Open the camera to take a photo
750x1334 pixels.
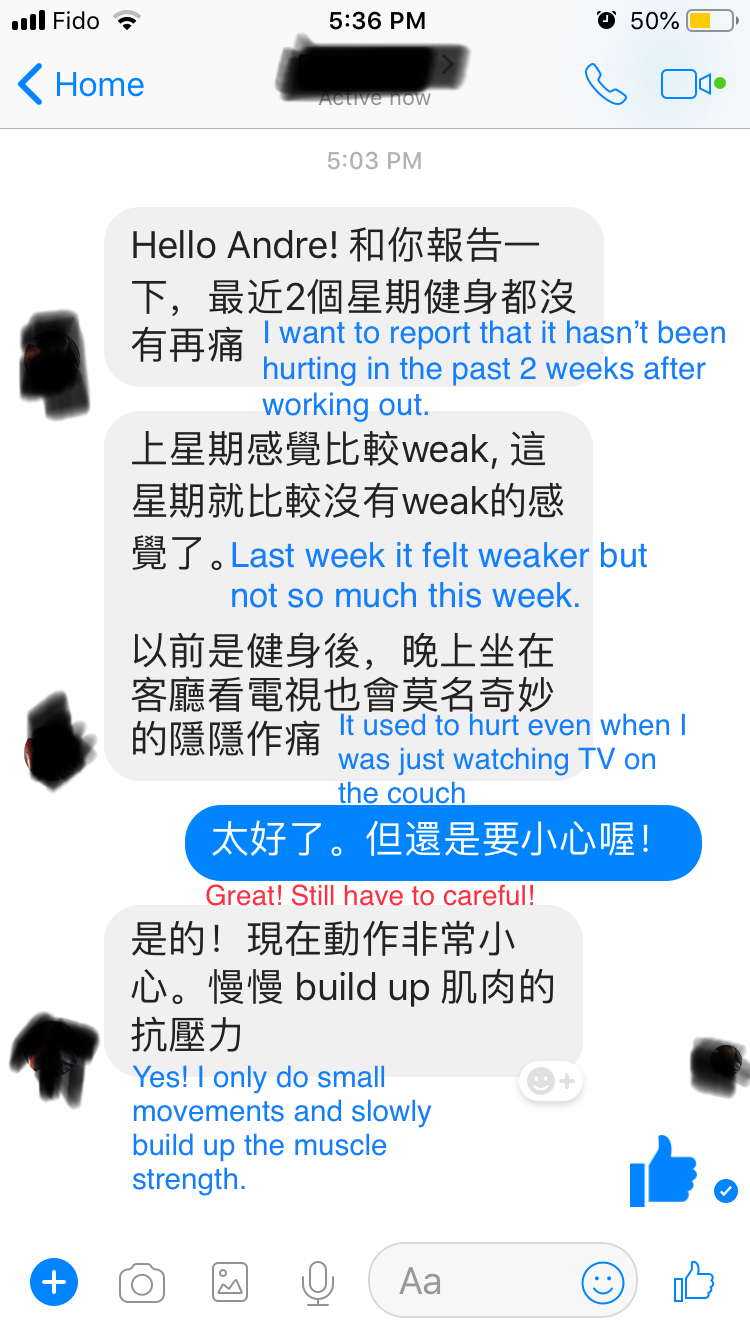point(142,1282)
